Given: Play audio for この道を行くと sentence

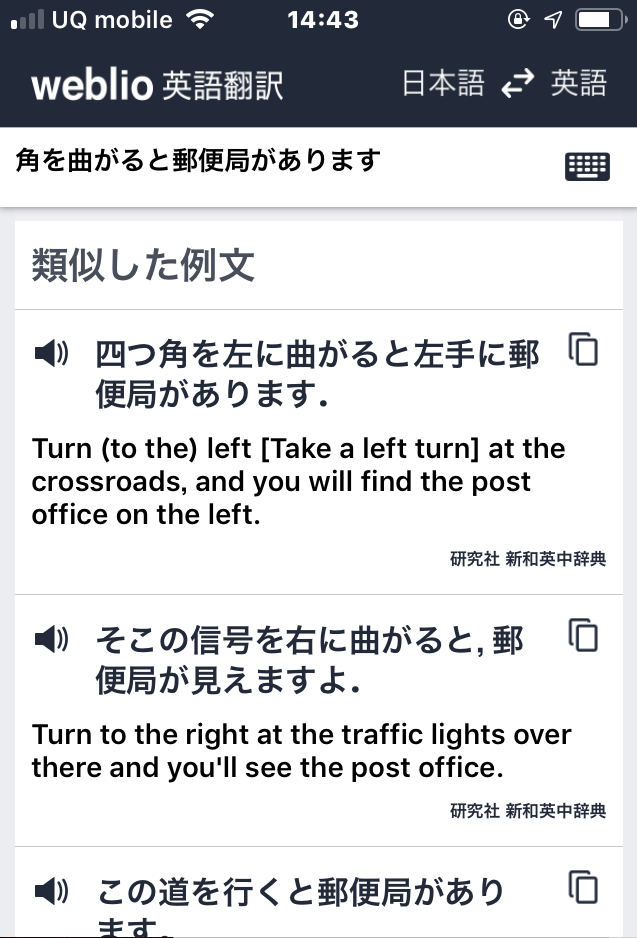Looking at the screenshot, I should point(51,889).
